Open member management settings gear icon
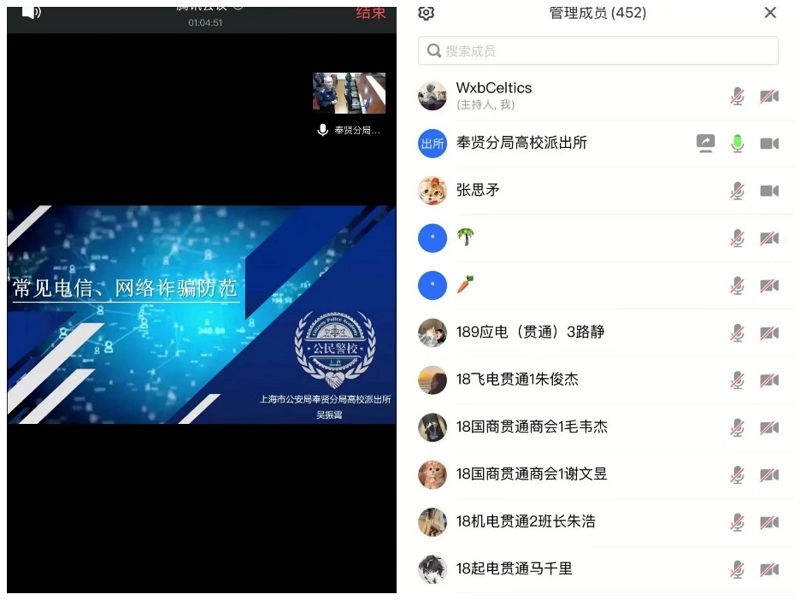This screenshot has width=800, height=600. 427,13
